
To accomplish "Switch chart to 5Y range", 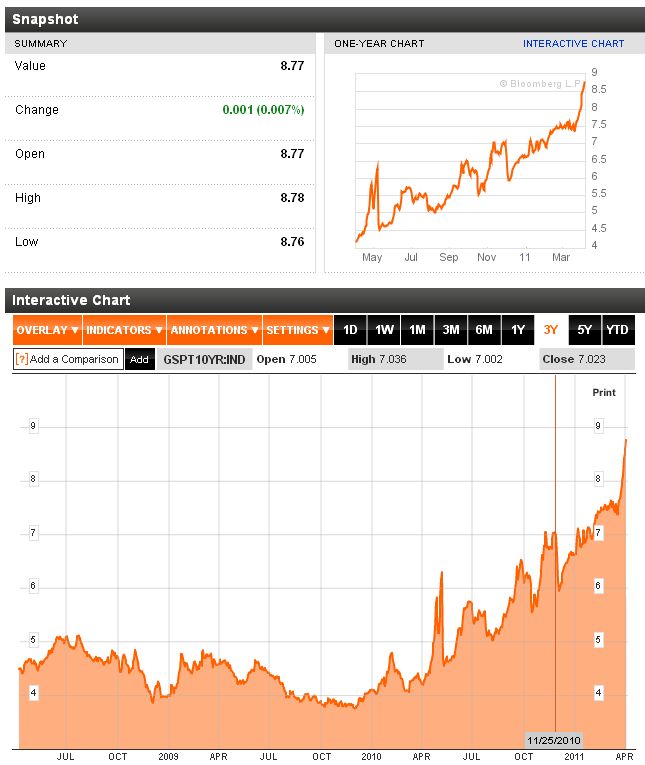I will (585, 330).
